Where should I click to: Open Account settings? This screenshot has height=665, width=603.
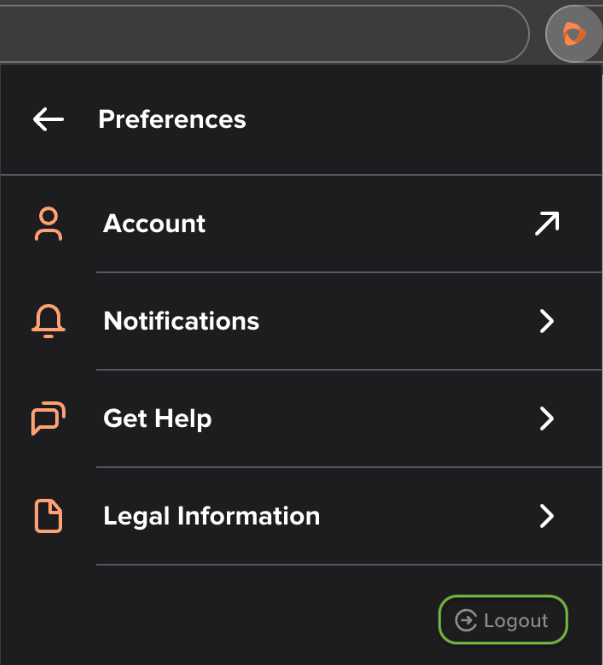coord(301,224)
